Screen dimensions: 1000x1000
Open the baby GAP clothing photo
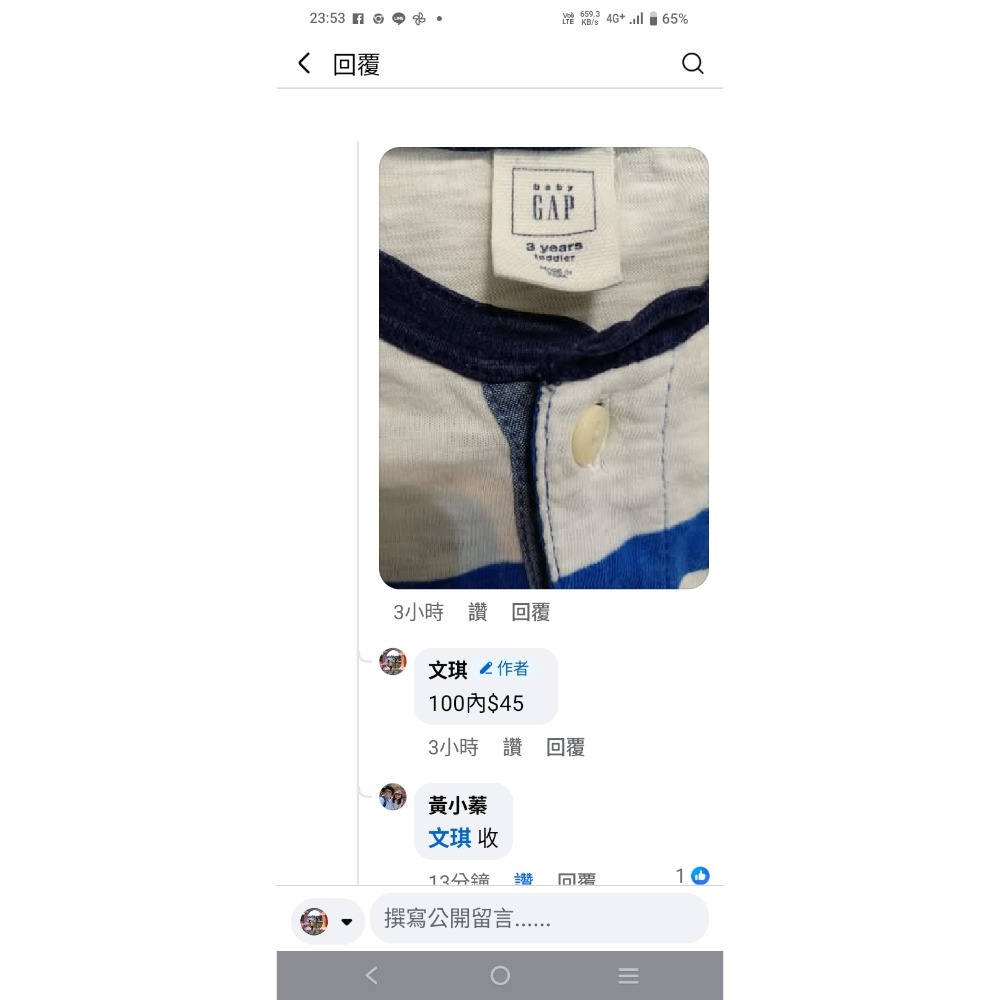click(x=543, y=367)
